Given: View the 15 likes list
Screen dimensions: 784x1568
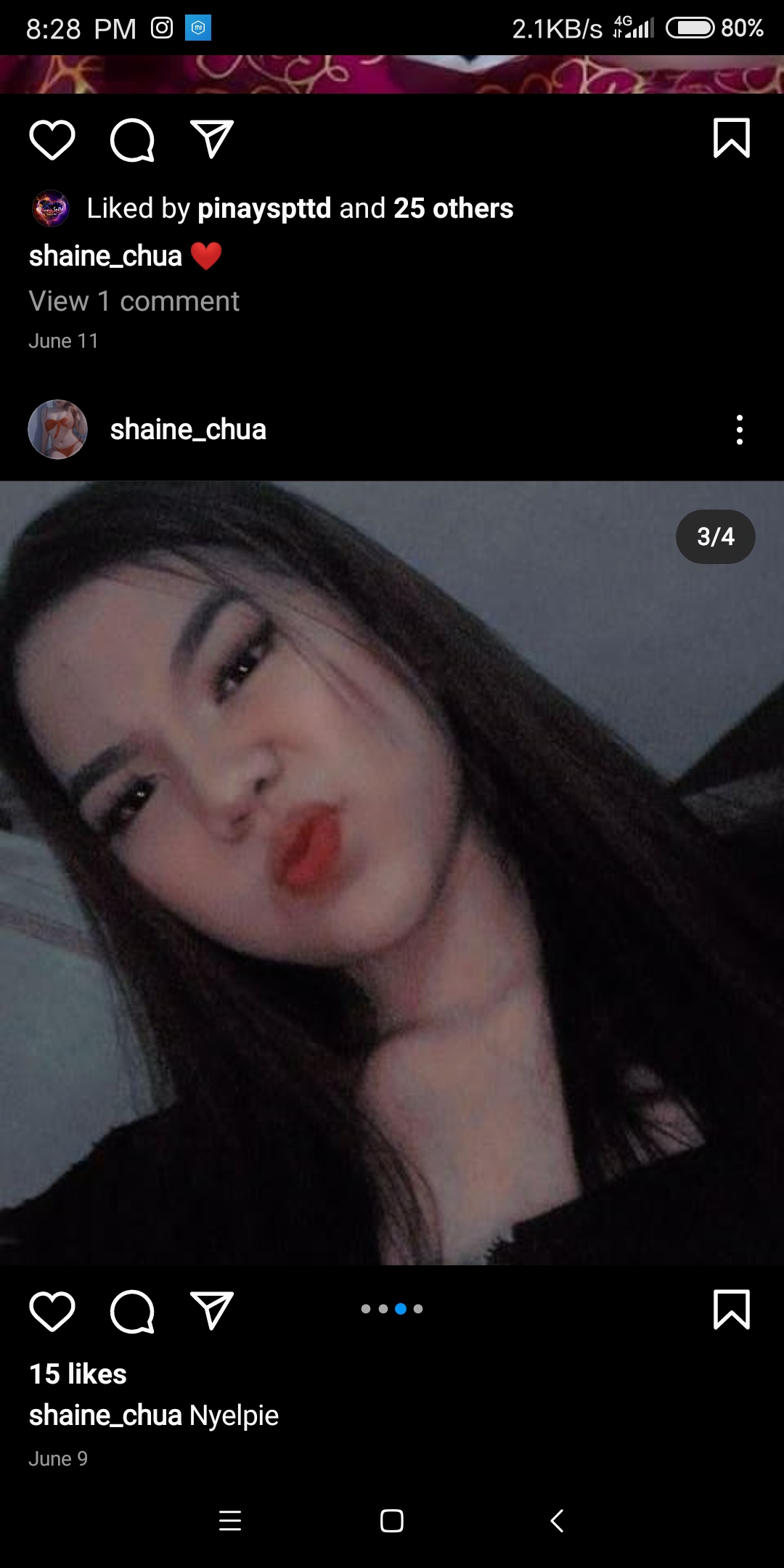Looking at the screenshot, I should (x=78, y=1373).
